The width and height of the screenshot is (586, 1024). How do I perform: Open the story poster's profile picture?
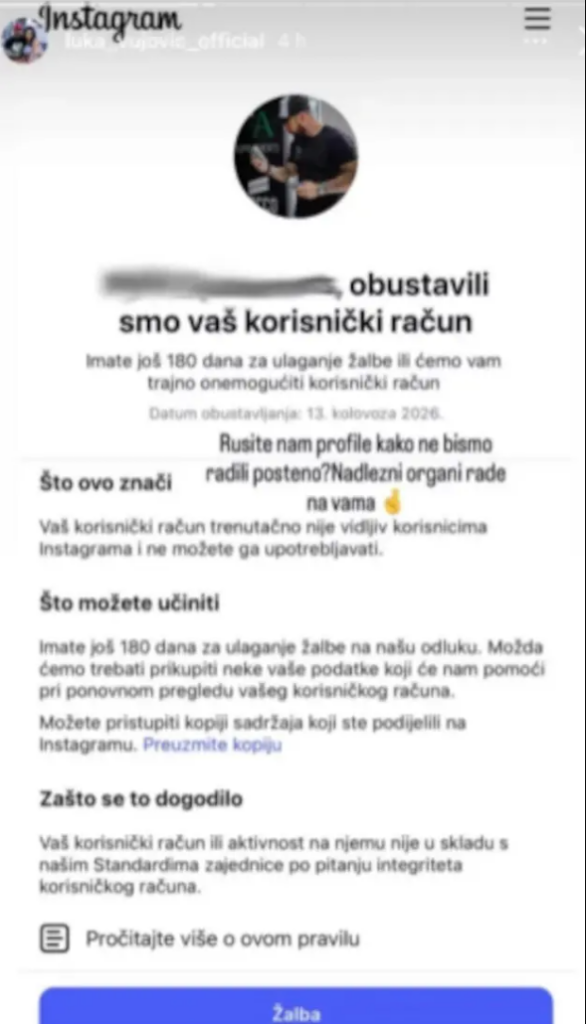click(24, 40)
